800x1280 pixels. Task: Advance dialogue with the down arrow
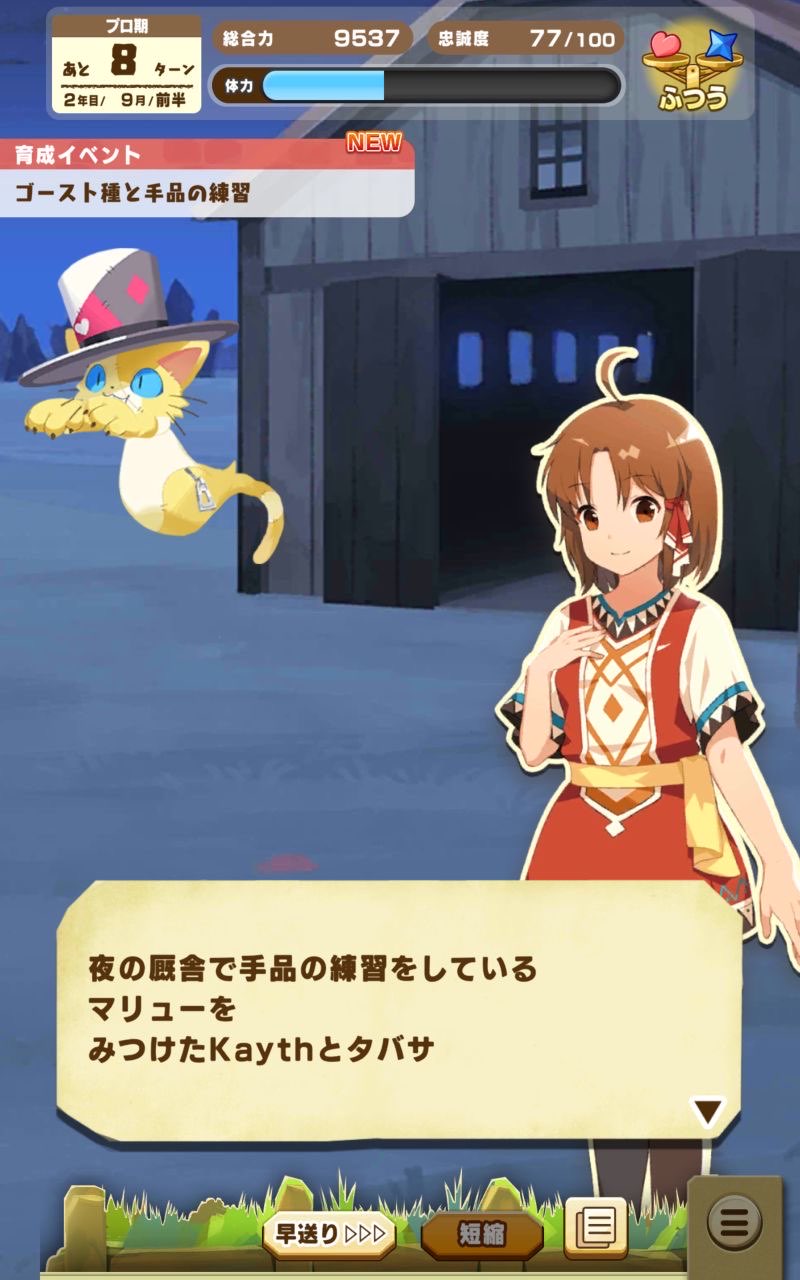pyautogui.click(x=708, y=1111)
